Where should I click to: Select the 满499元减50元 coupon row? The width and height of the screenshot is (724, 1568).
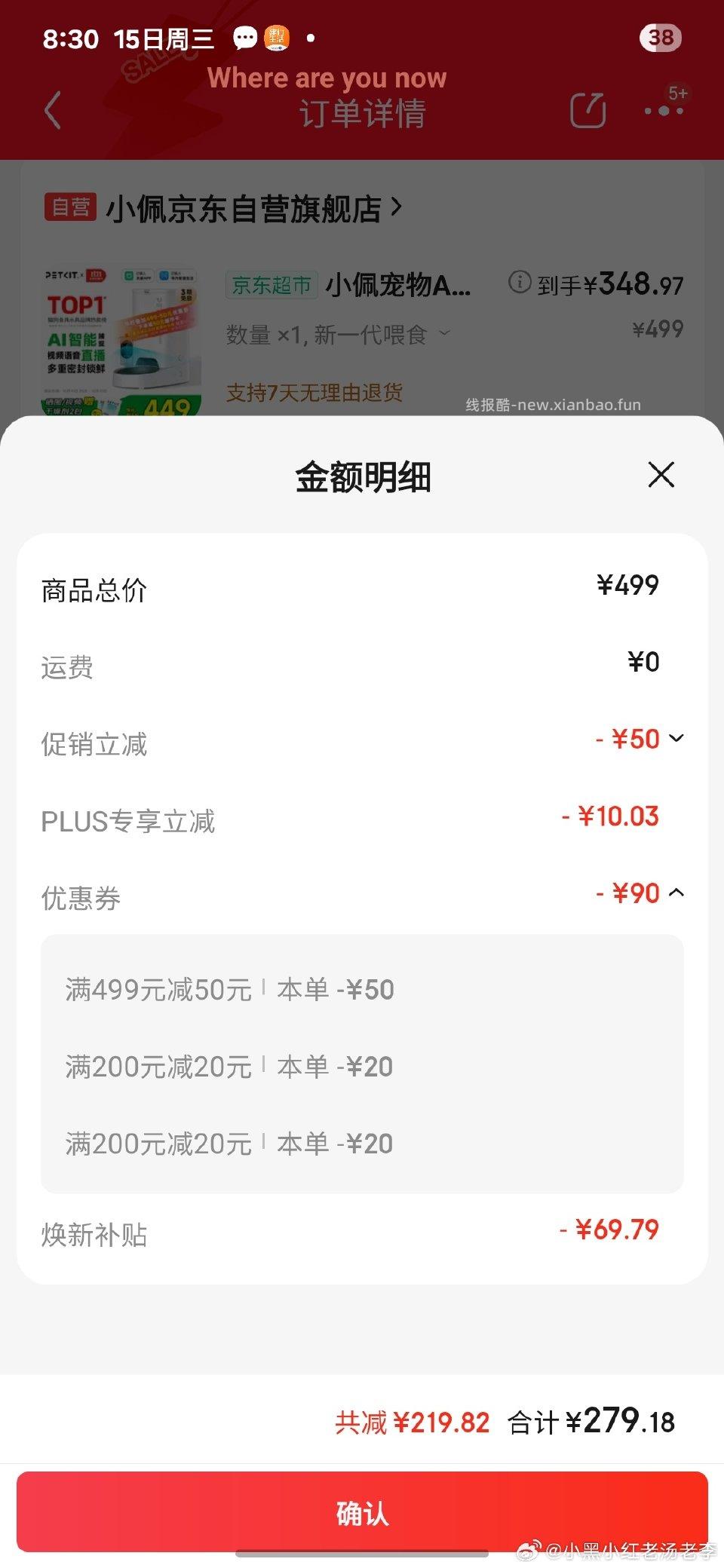coord(226,989)
